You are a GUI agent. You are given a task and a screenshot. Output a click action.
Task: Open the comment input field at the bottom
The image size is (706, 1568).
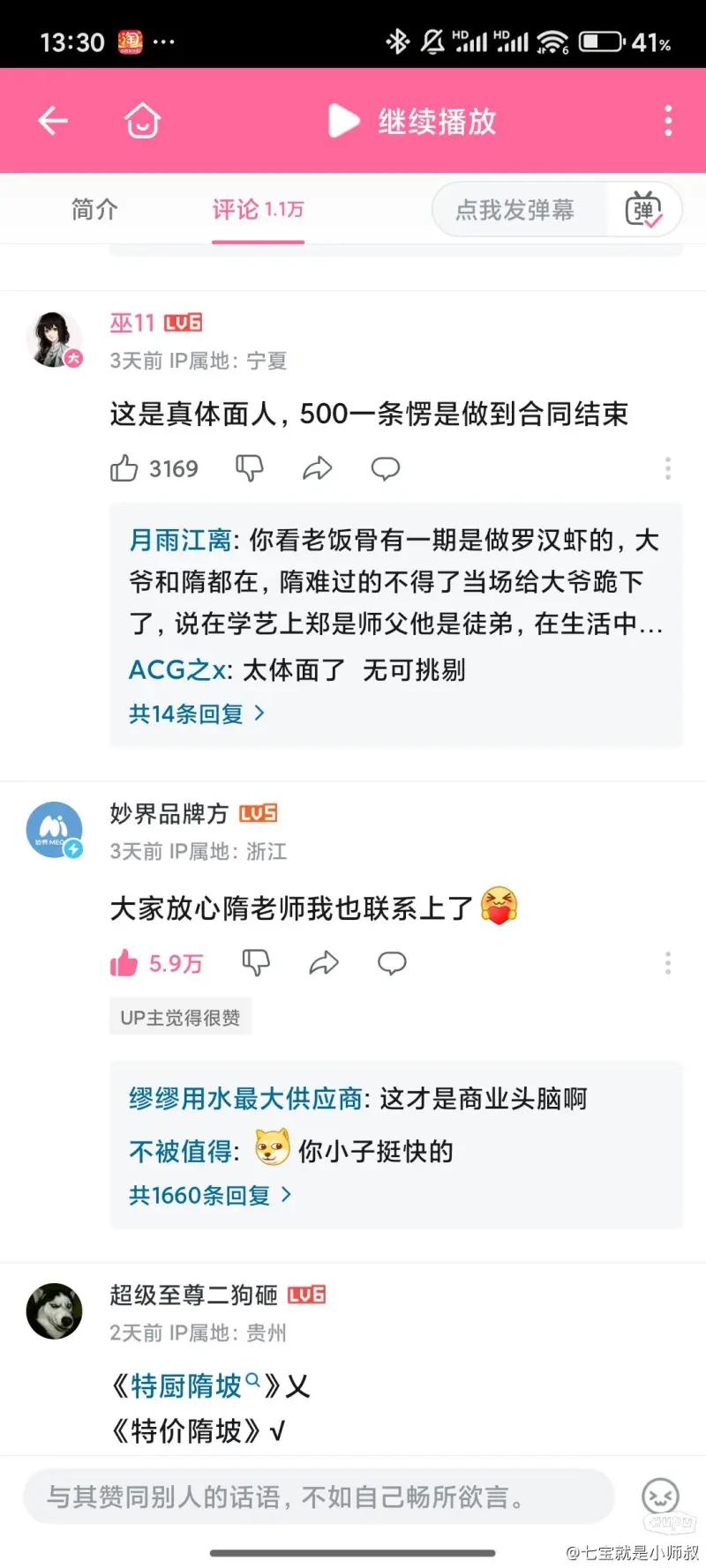point(318,1497)
